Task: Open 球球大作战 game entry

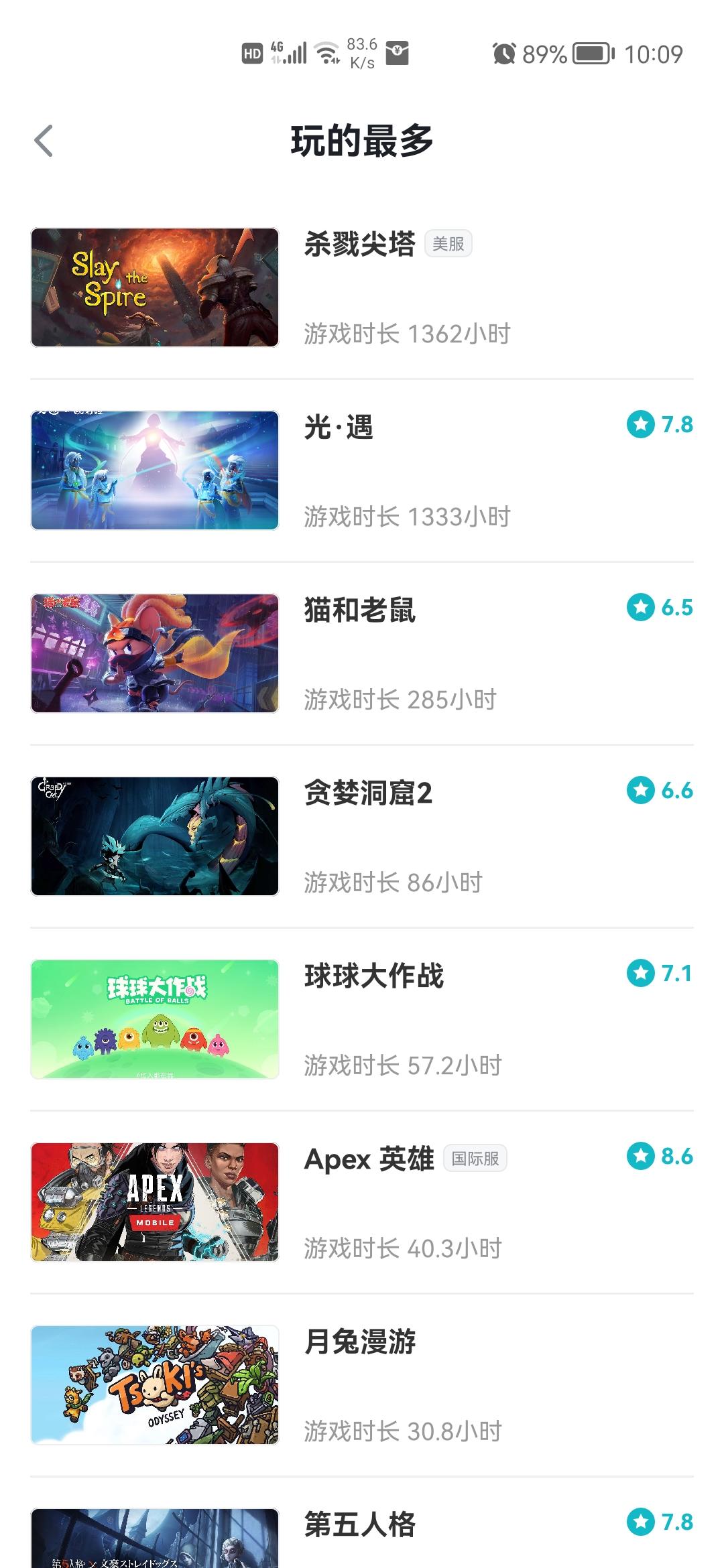Action: (x=361, y=1019)
